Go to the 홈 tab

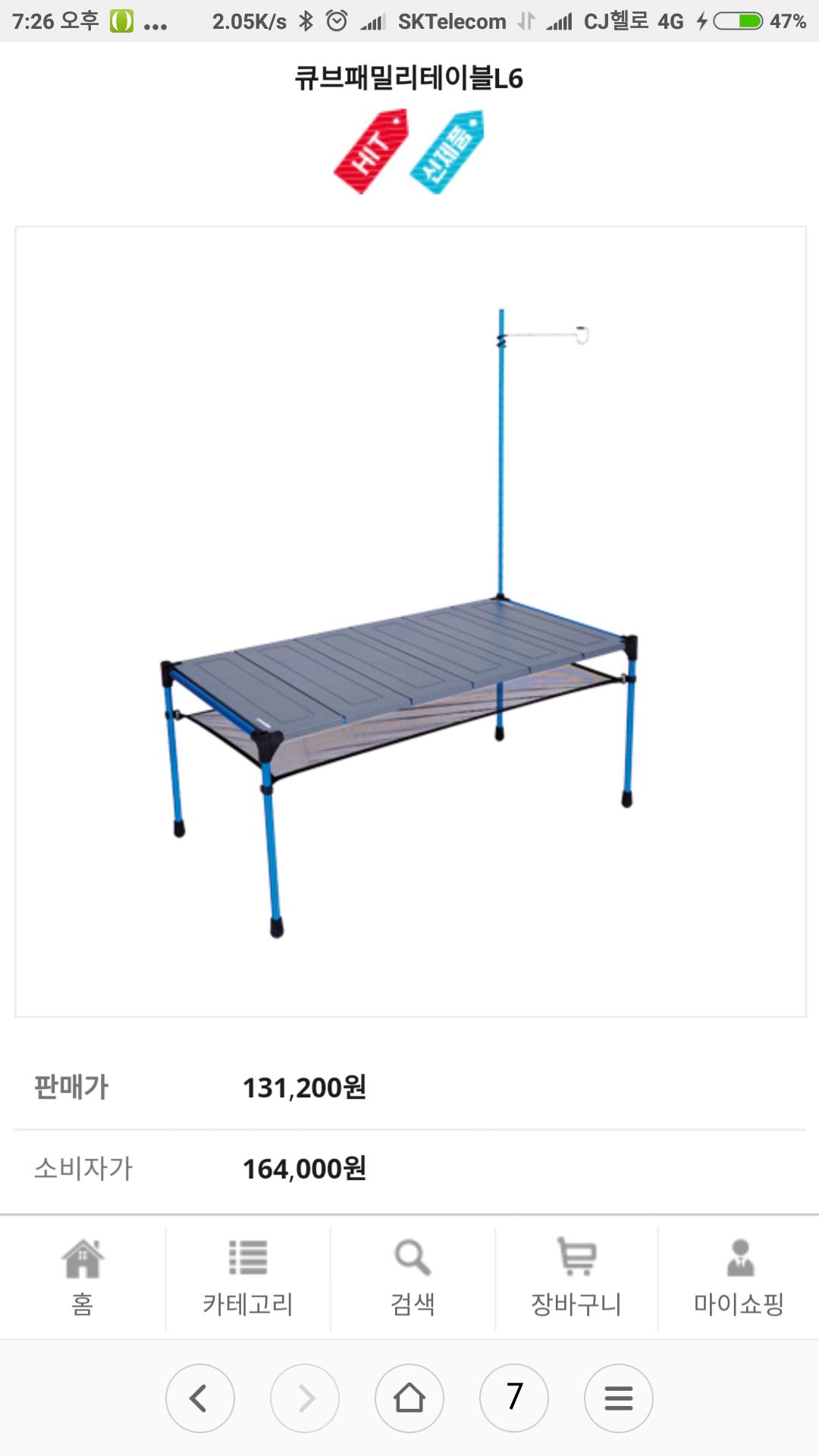coord(82,1278)
